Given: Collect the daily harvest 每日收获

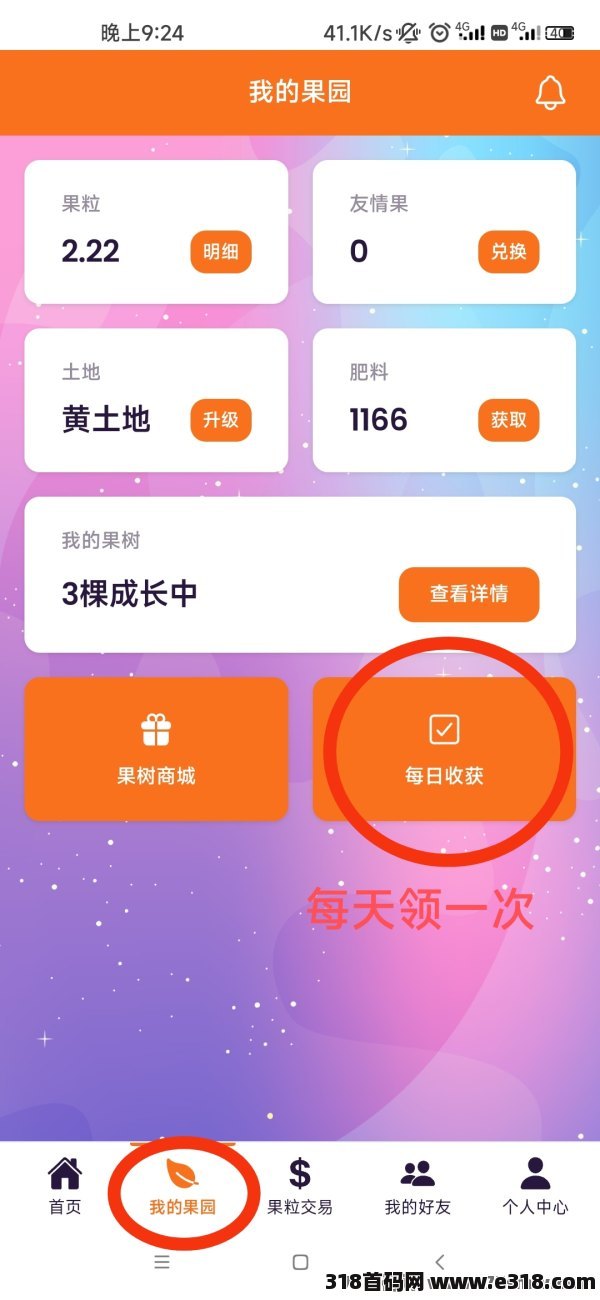Looking at the screenshot, I should click(x=444, y=749).
